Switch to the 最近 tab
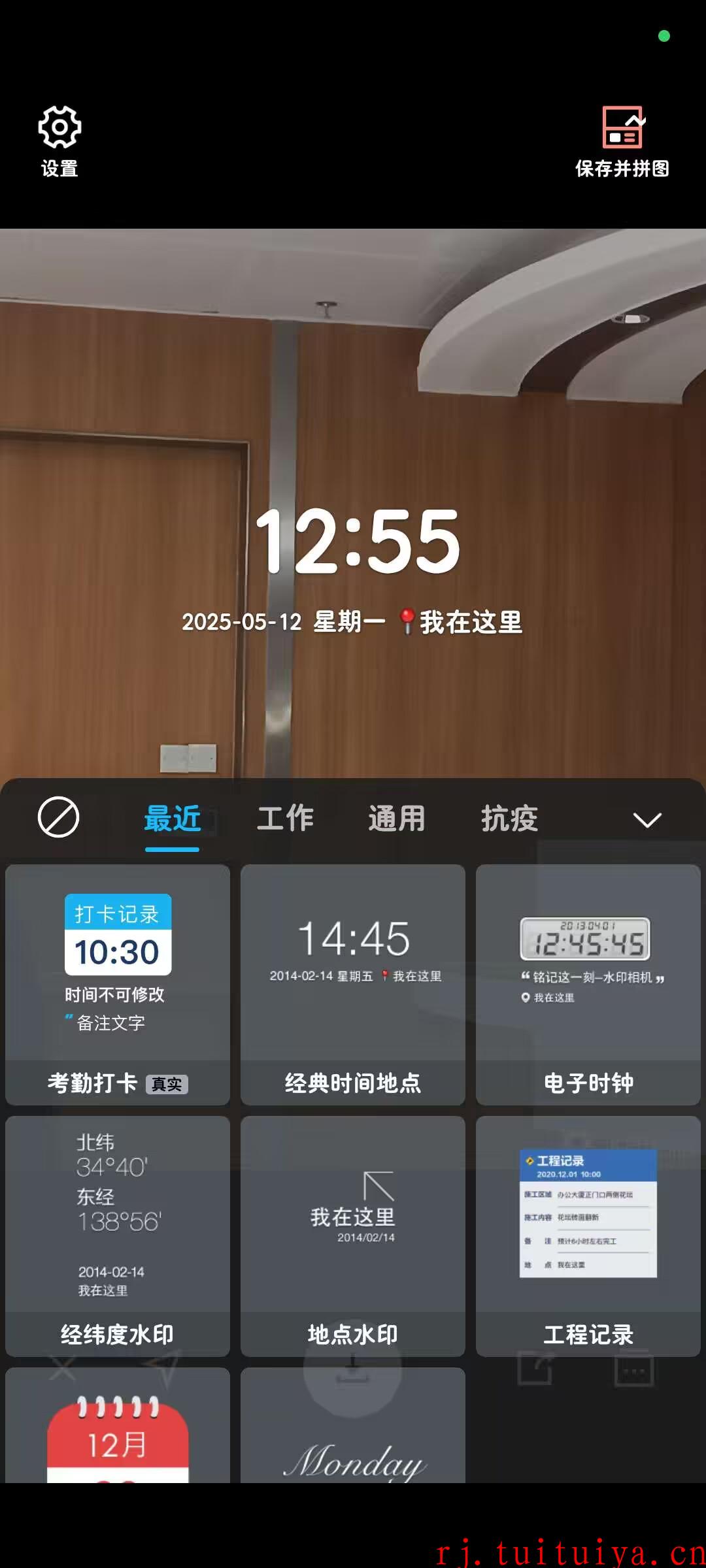This screenshot has width=706, height=1568. pos(172,819)
